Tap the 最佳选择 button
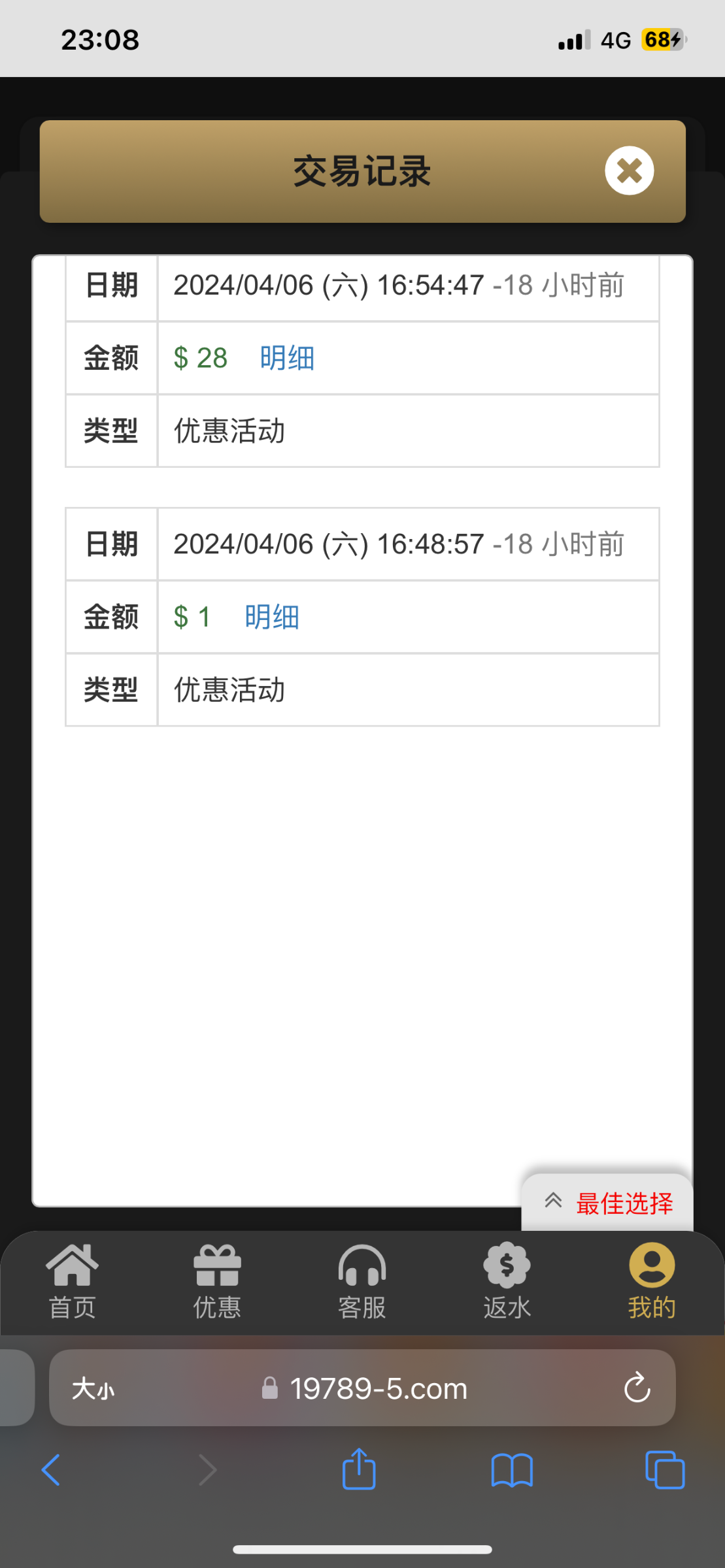 click(623, 1201)
